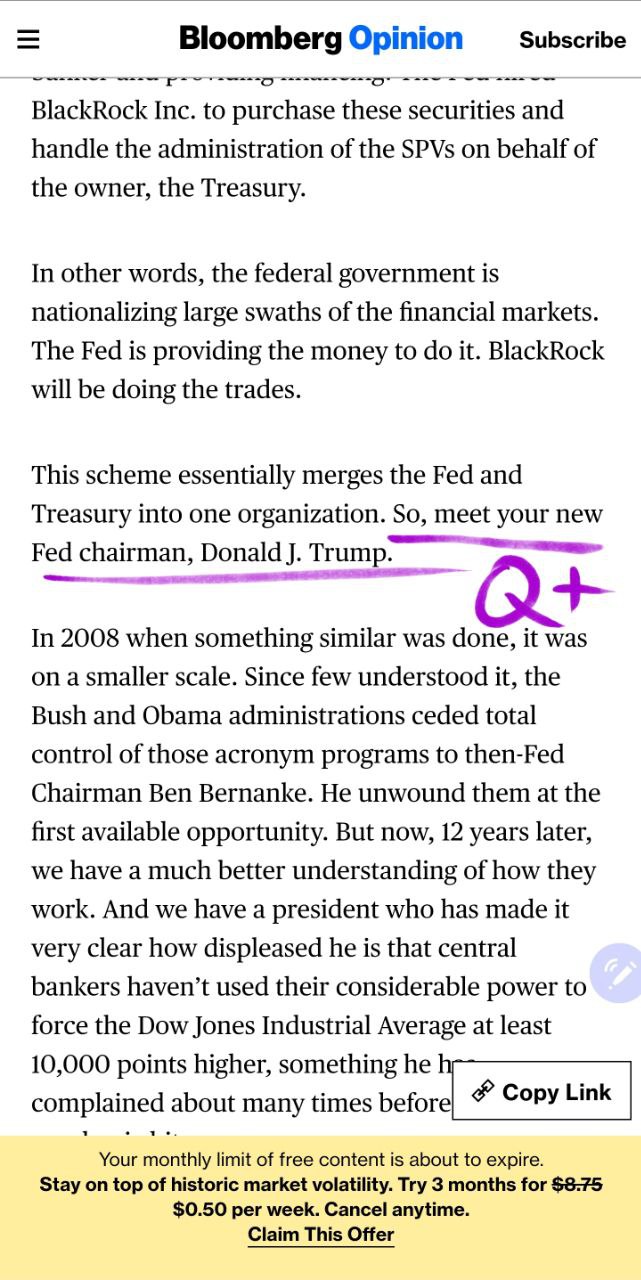
Task: Tap the Subscribe button
Action: click(572, 40)
